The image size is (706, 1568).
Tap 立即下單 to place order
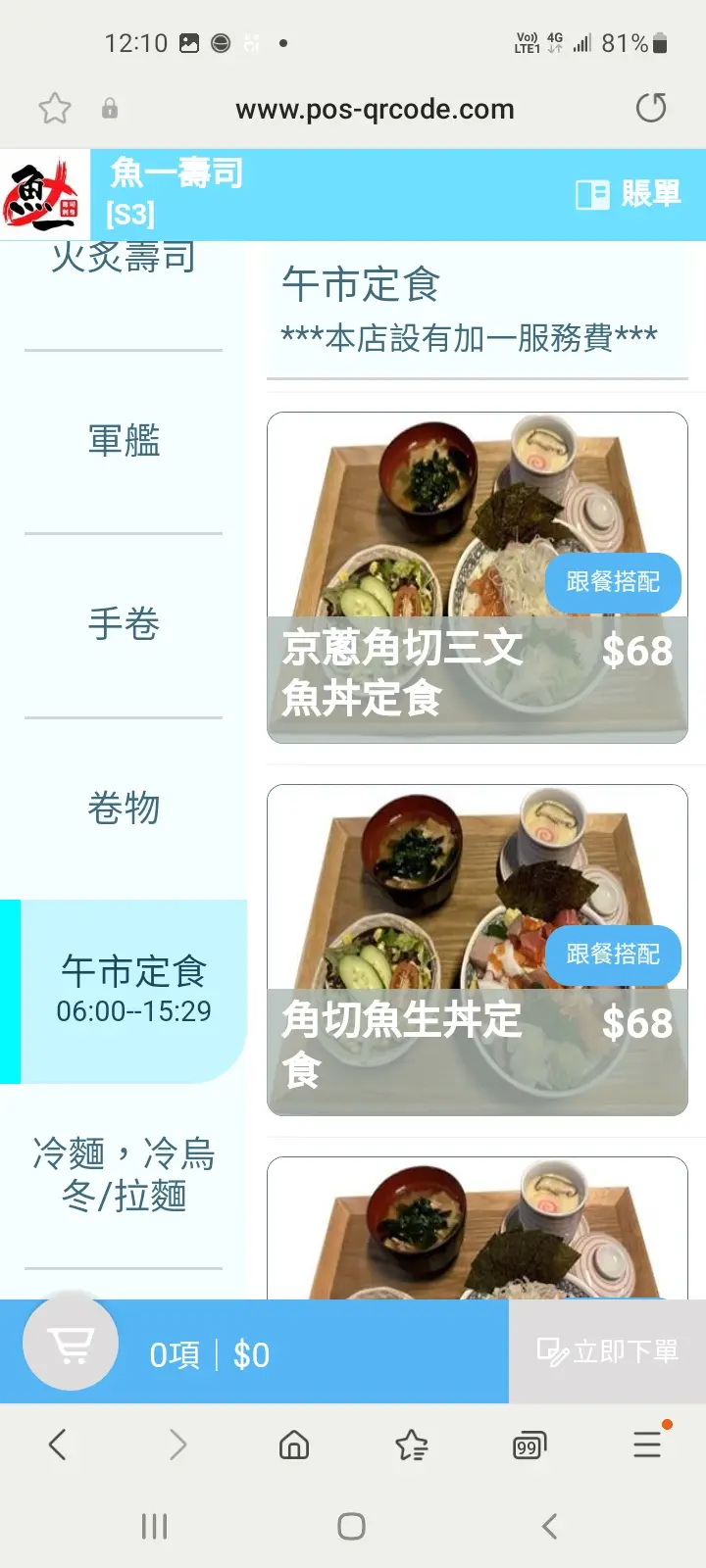point(607,1351)
